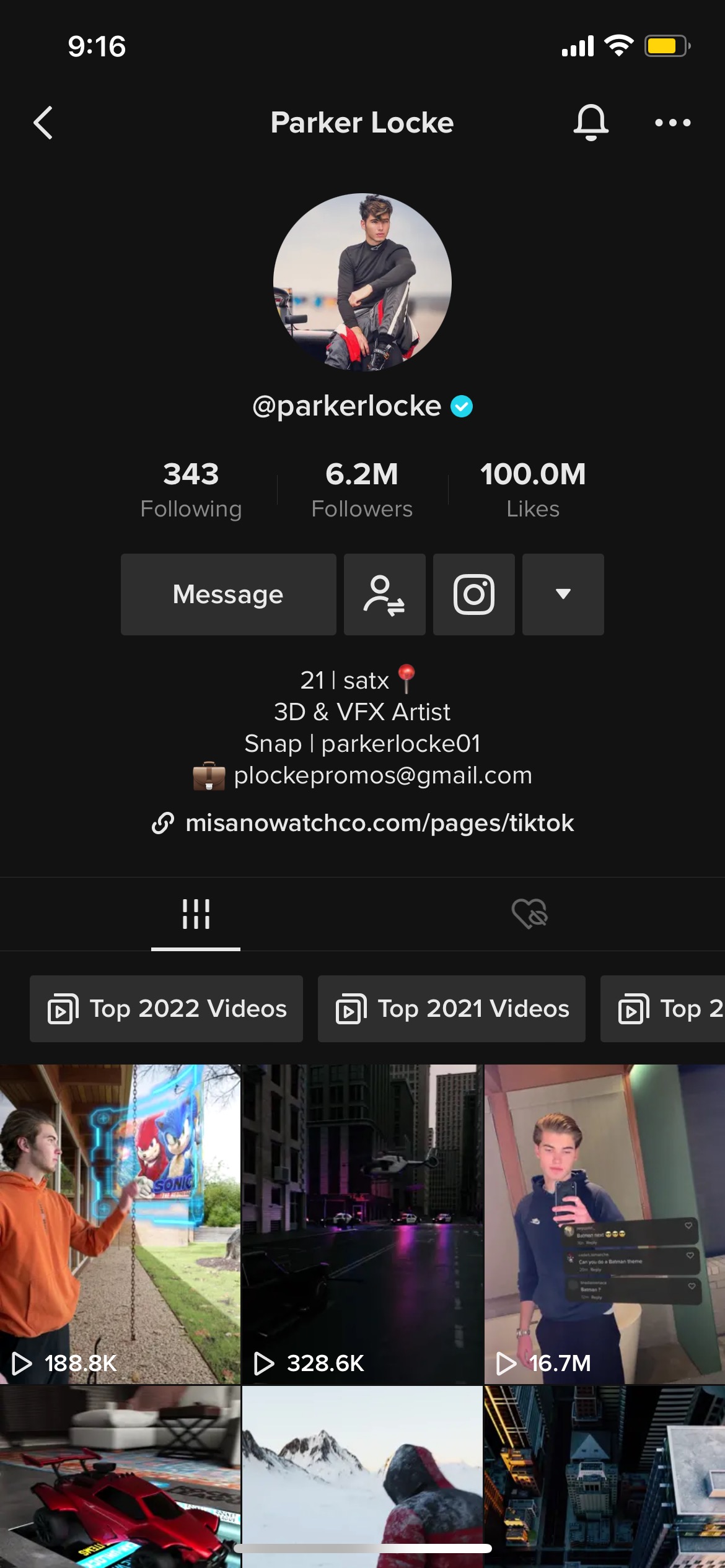Switch to the videos grid tab

pos(196,914)
